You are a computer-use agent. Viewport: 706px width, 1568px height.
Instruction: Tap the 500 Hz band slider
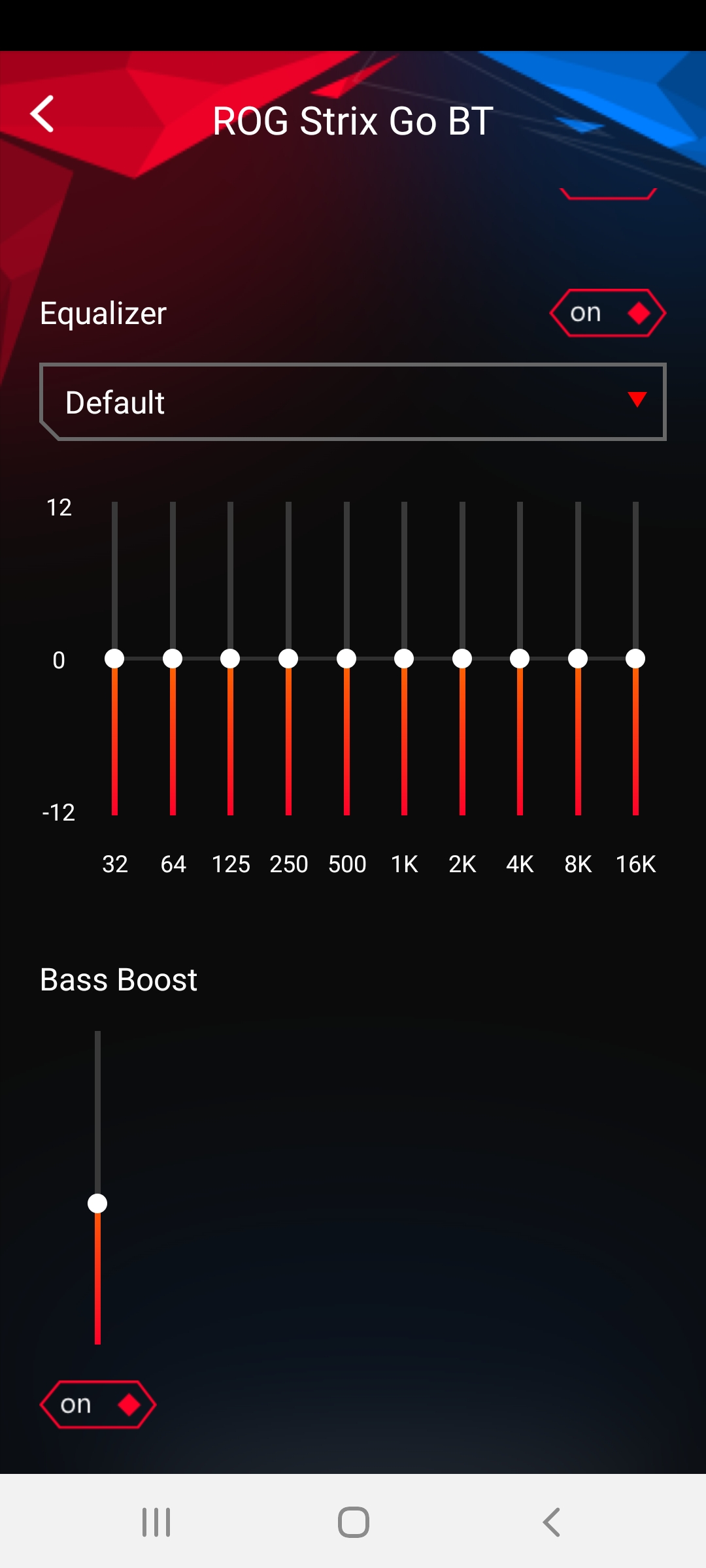tap(346, 659)
